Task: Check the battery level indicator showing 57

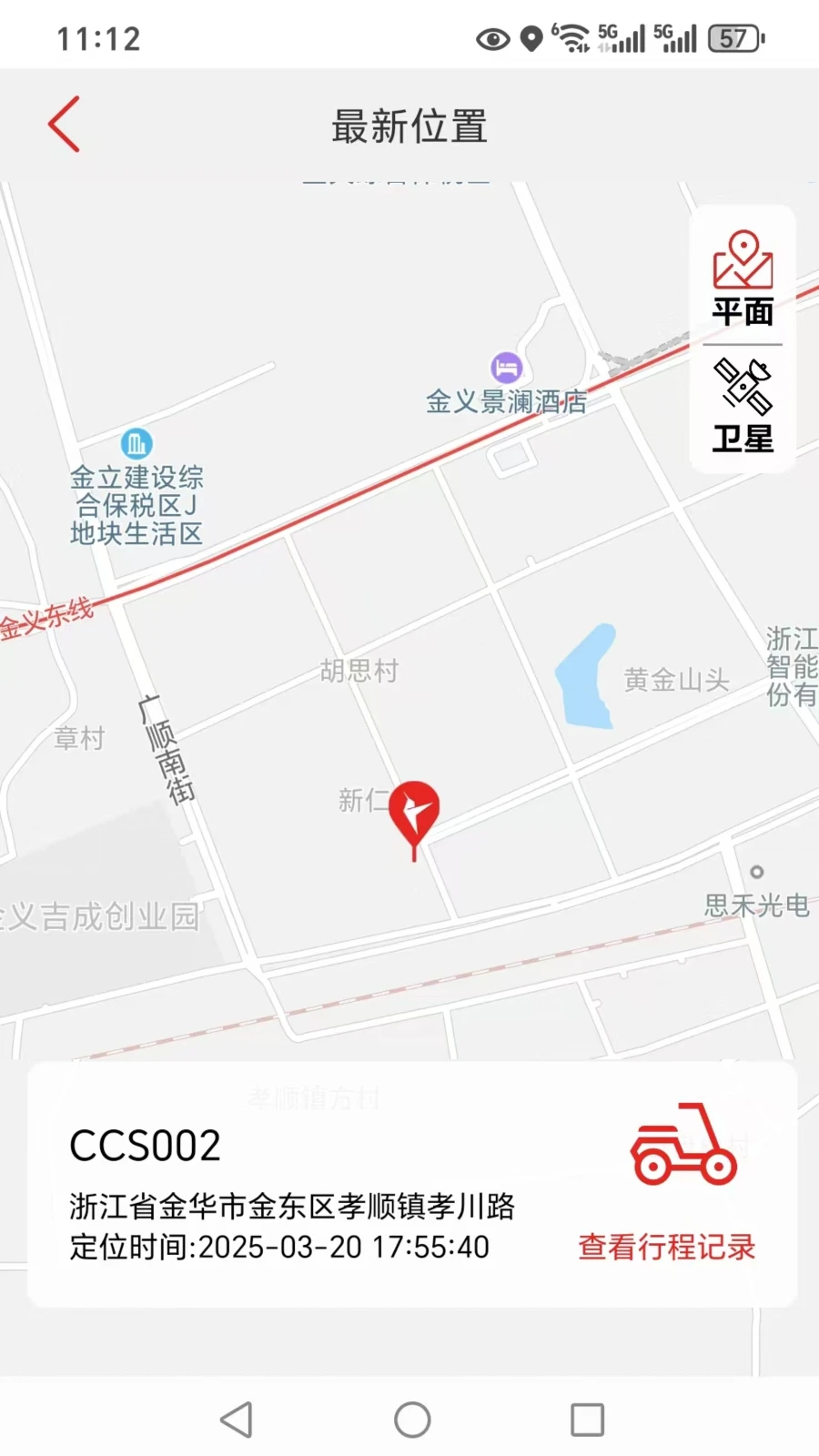Action: point(731,38)
